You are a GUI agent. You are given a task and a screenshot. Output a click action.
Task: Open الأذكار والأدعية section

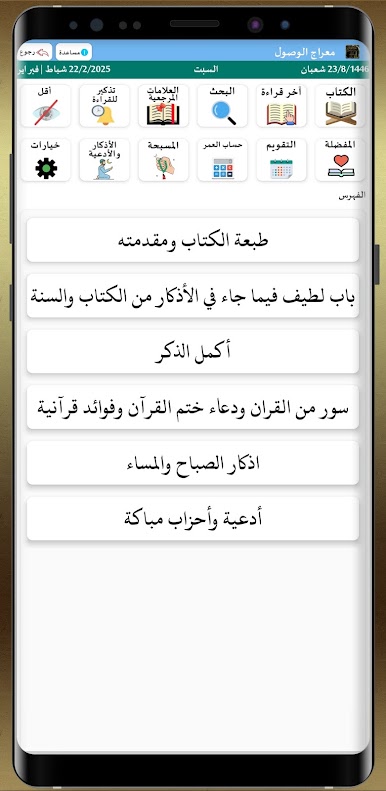[104, 160]
